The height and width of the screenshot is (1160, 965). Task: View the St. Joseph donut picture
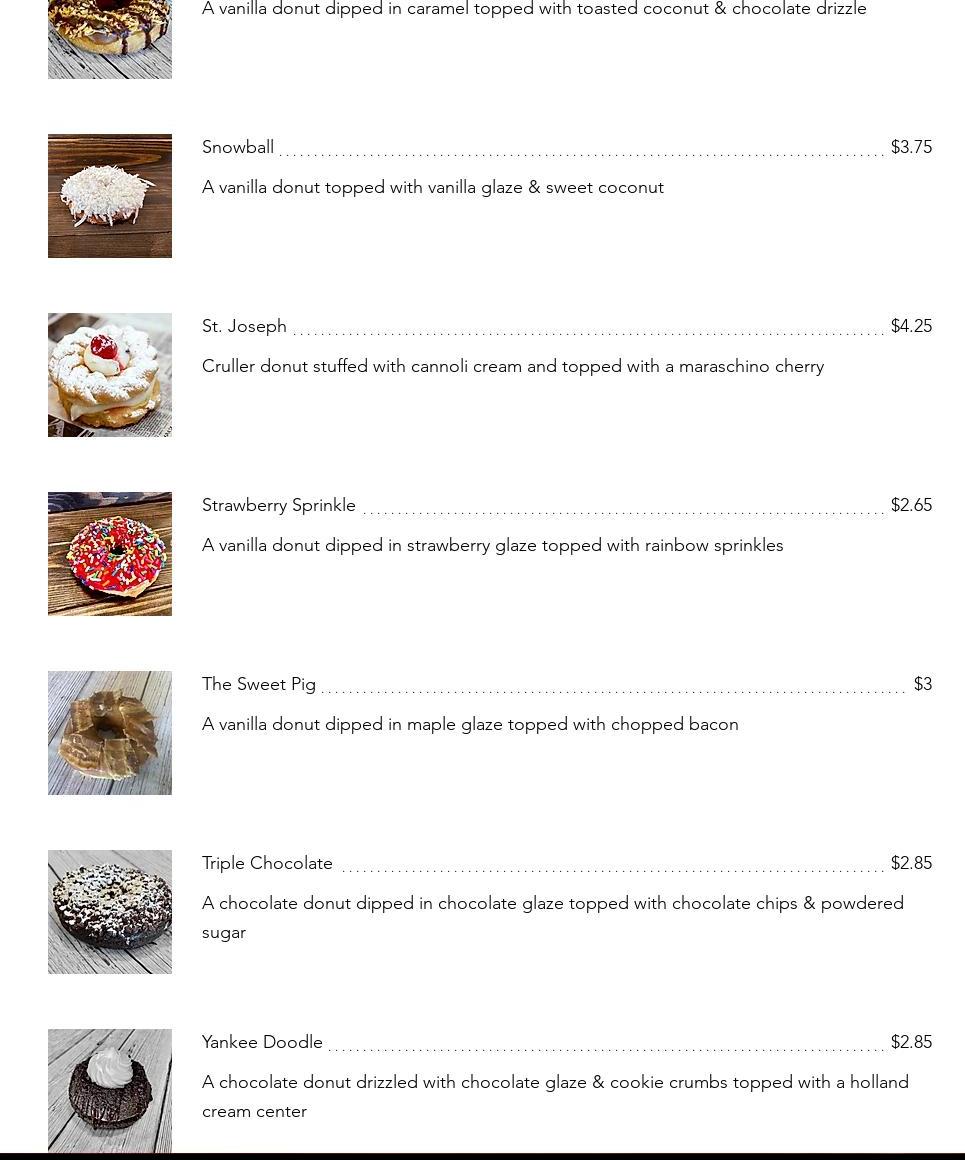pyautogui.click(x=110, y=375)
